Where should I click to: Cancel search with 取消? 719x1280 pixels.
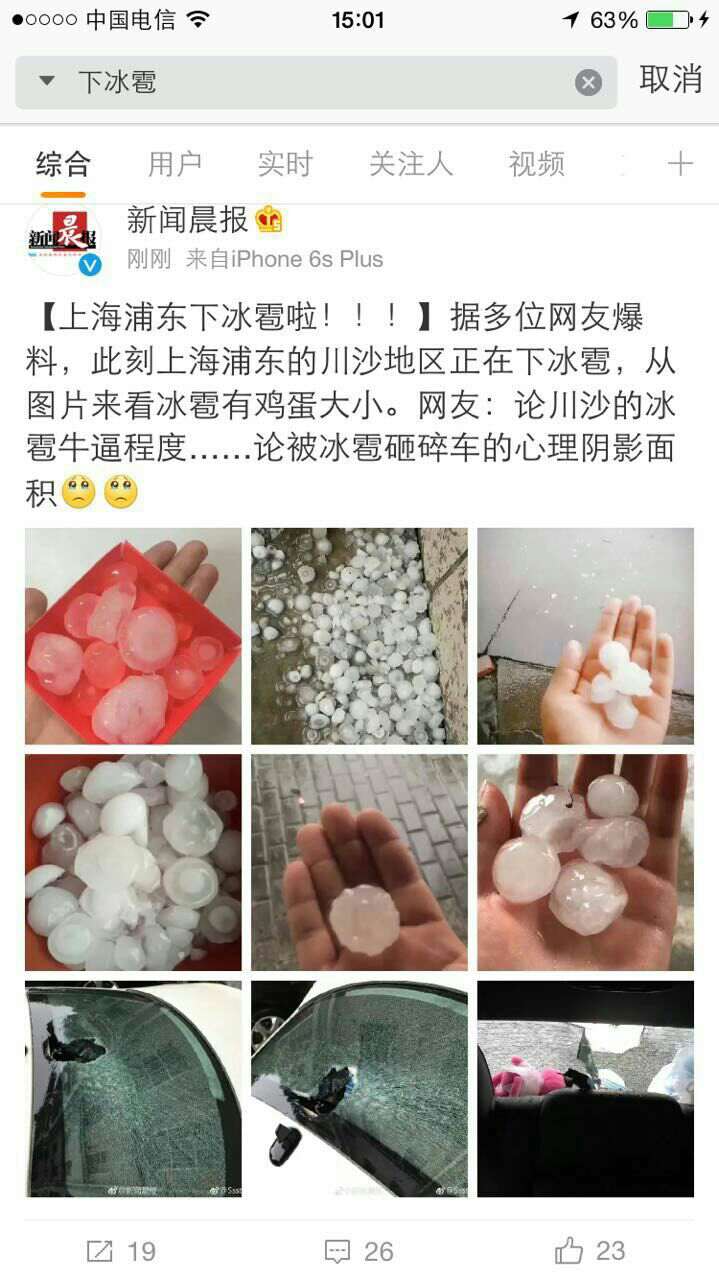tap(670, 80)
